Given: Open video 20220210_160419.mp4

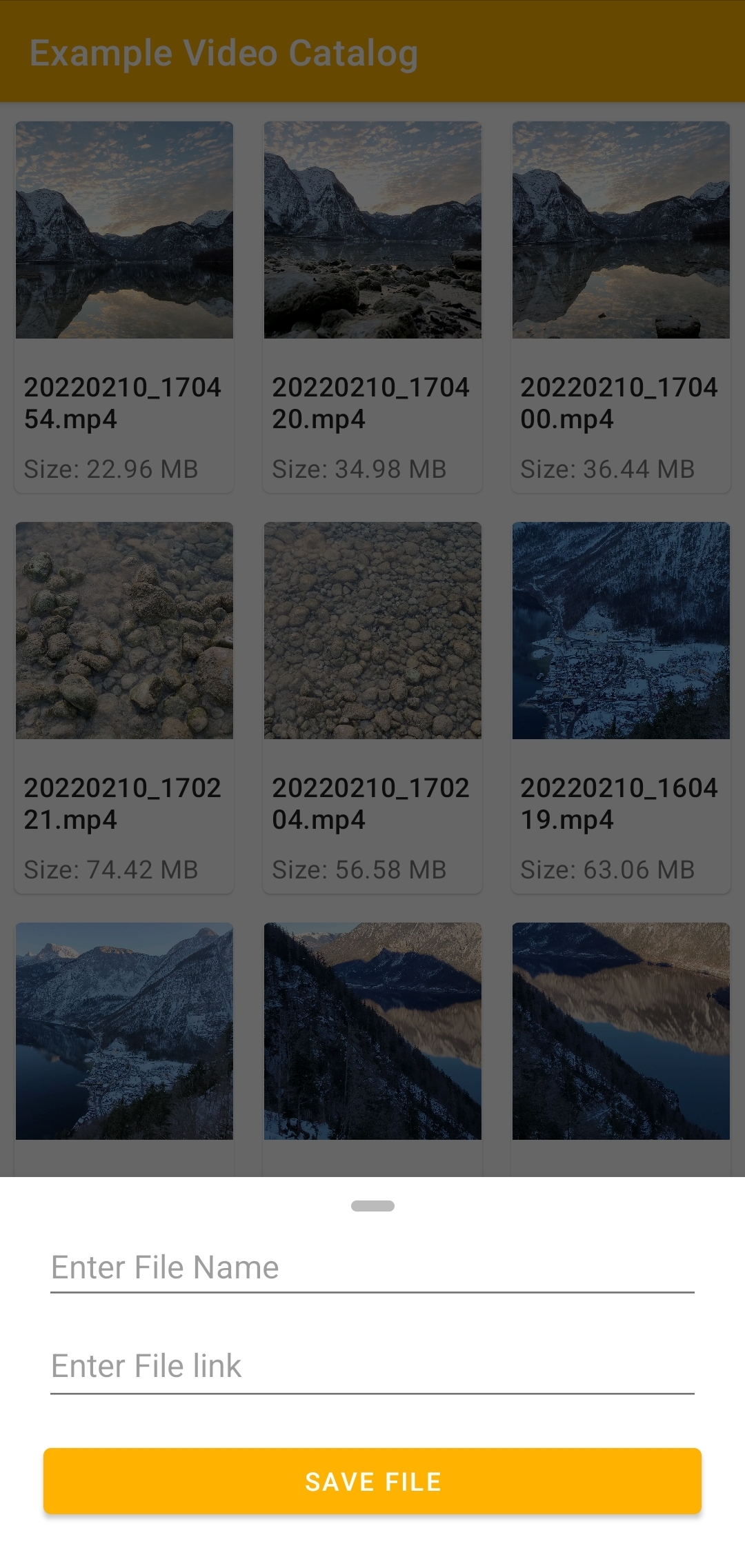Looking at the screenshot, I should pos(621,707).
